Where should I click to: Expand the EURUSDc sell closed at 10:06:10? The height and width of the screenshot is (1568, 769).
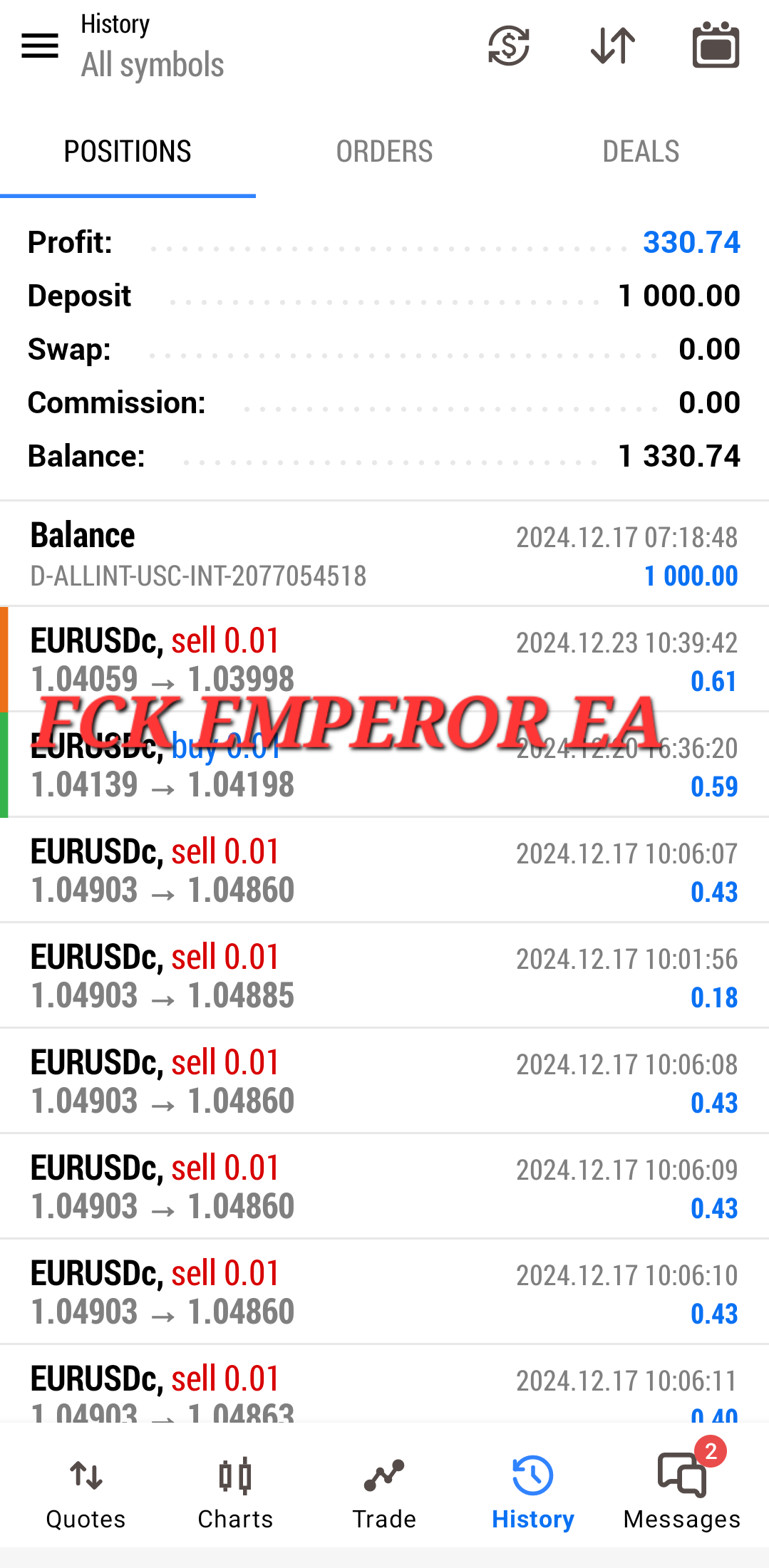(385, 1292)
